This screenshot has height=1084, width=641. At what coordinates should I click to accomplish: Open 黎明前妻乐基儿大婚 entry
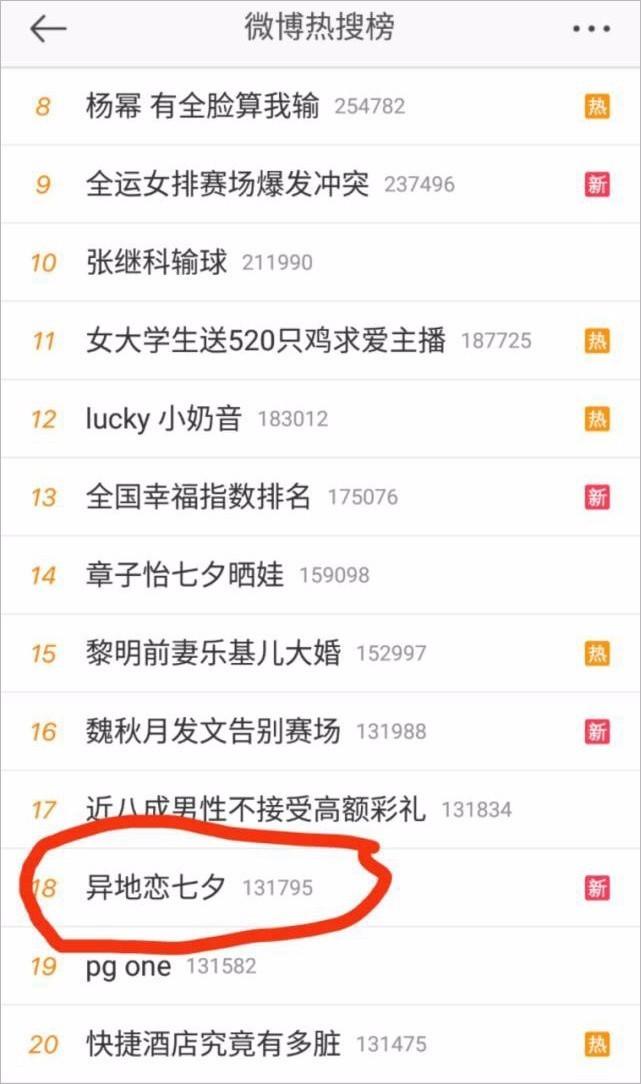[214, 653]
